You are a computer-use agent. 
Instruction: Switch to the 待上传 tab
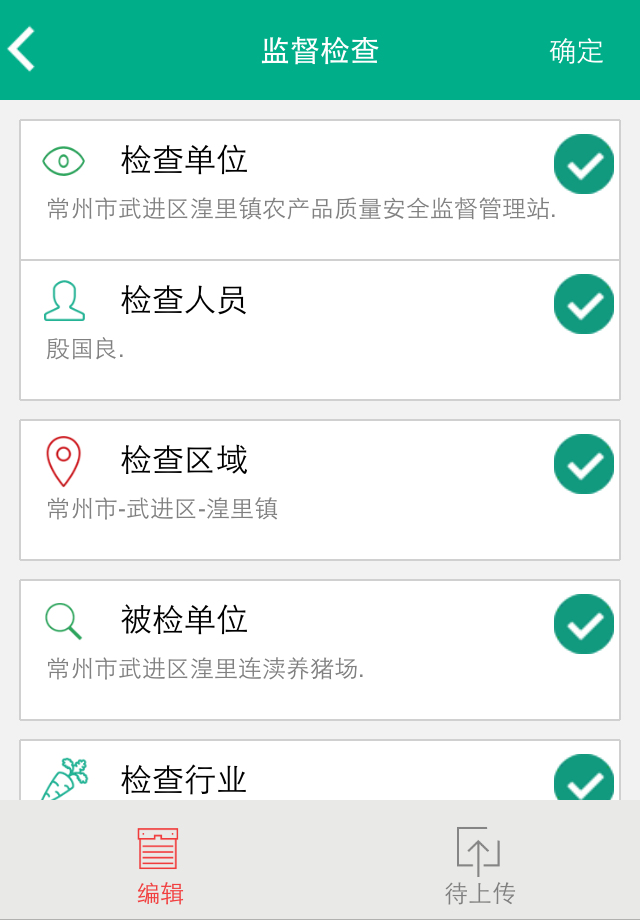point(479,866)
